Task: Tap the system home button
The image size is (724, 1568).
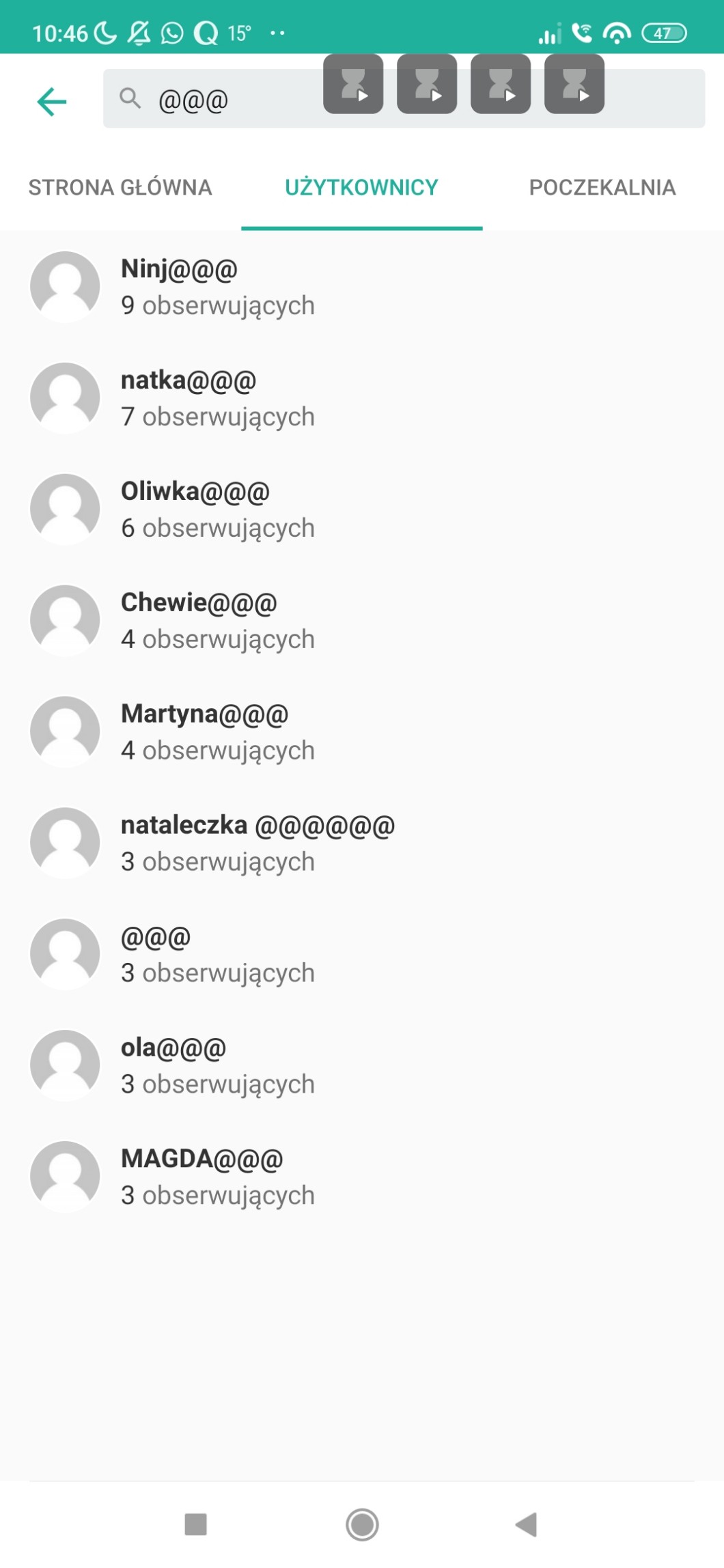Action: (362, 1524)
